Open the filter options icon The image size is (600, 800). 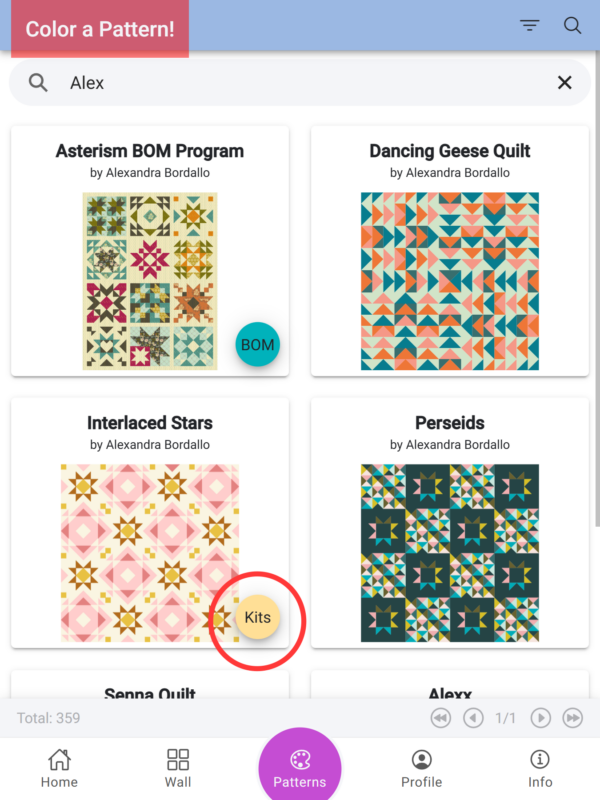[530, 26]
